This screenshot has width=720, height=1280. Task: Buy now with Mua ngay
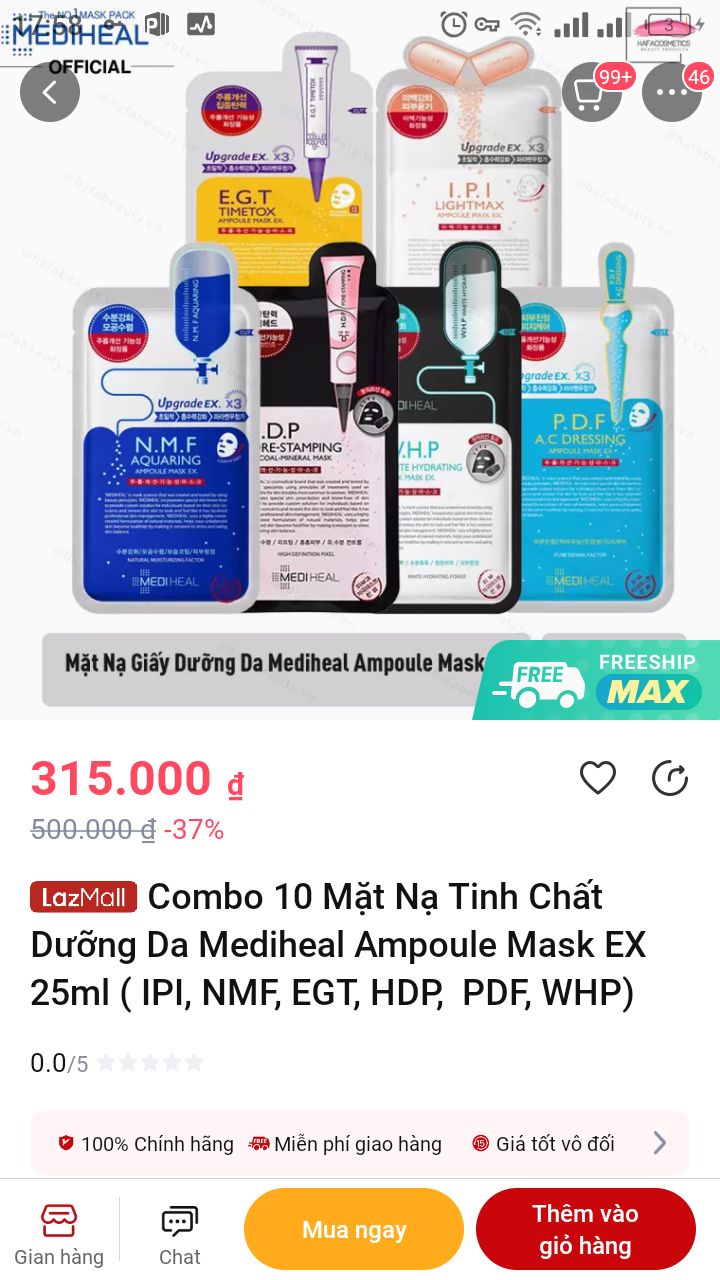[354, 1230]
